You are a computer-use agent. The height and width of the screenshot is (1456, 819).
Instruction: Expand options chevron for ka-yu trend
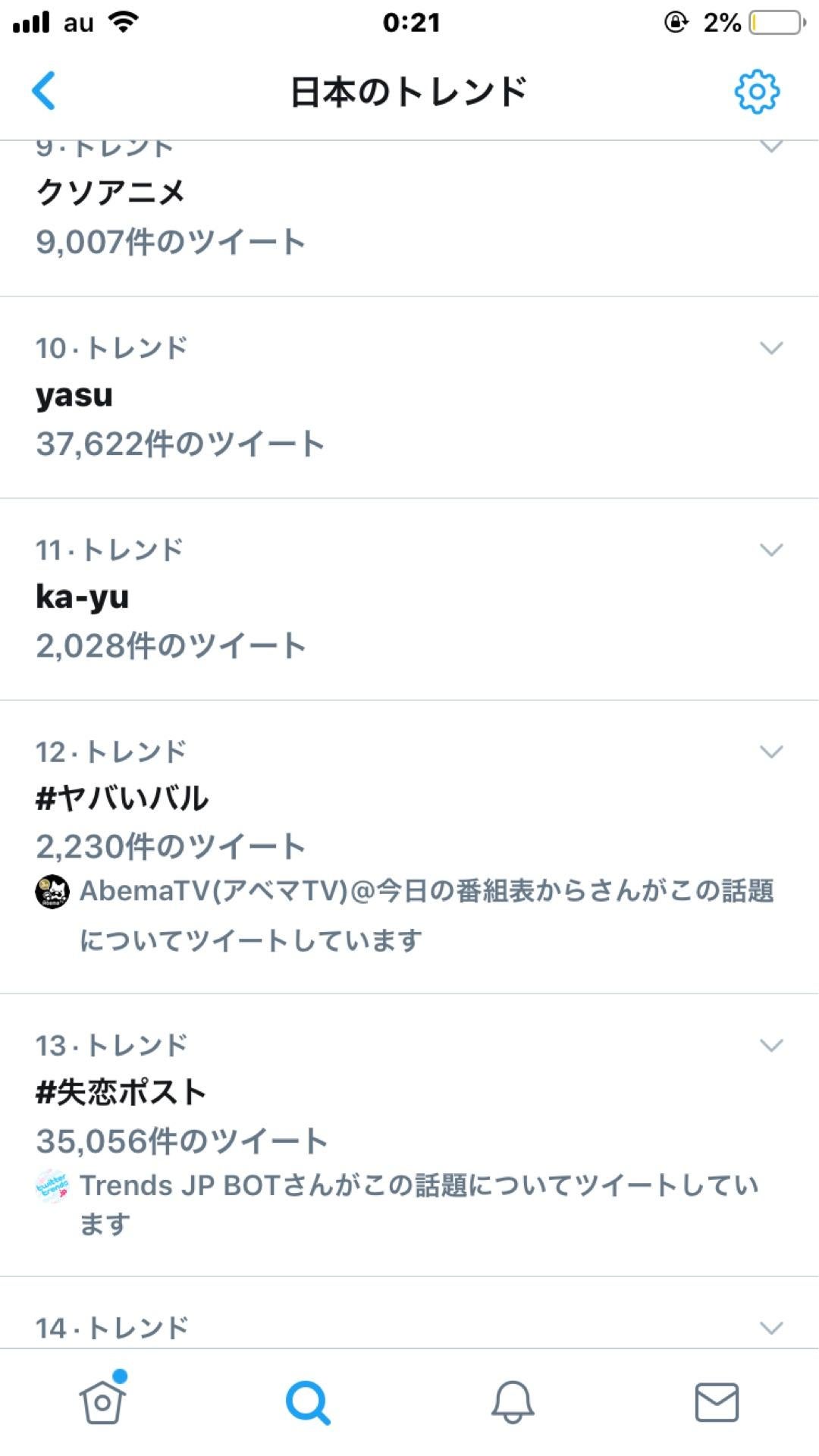[770, 550]
